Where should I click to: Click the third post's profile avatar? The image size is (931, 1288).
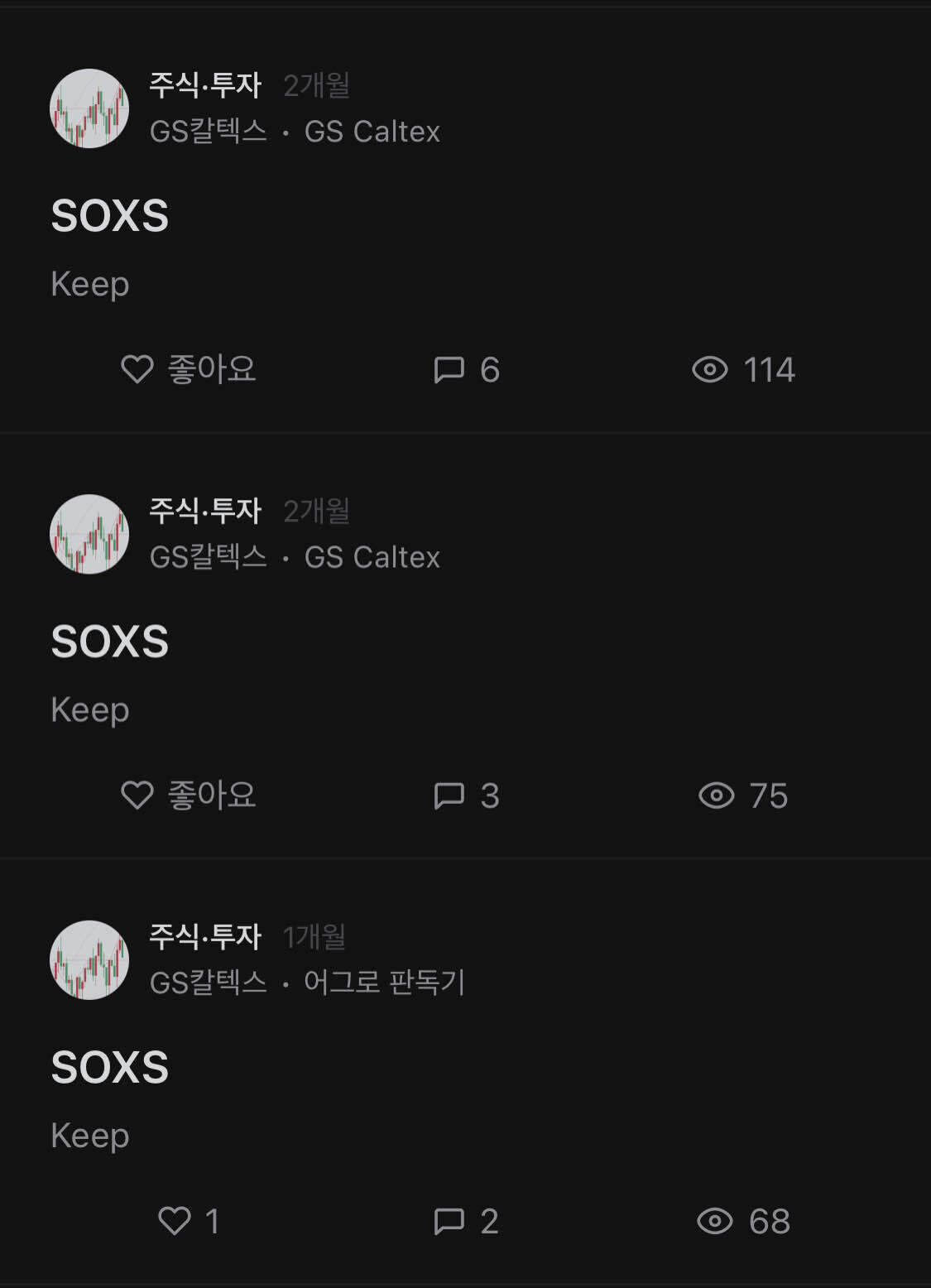[x=87, y=960]
